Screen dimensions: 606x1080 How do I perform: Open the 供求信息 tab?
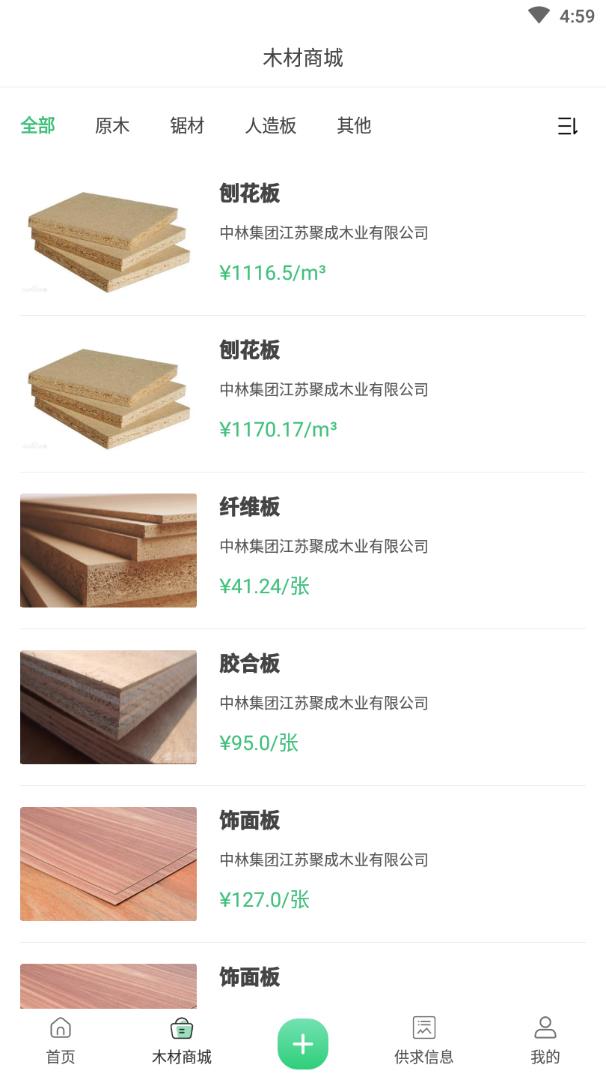424,1040
